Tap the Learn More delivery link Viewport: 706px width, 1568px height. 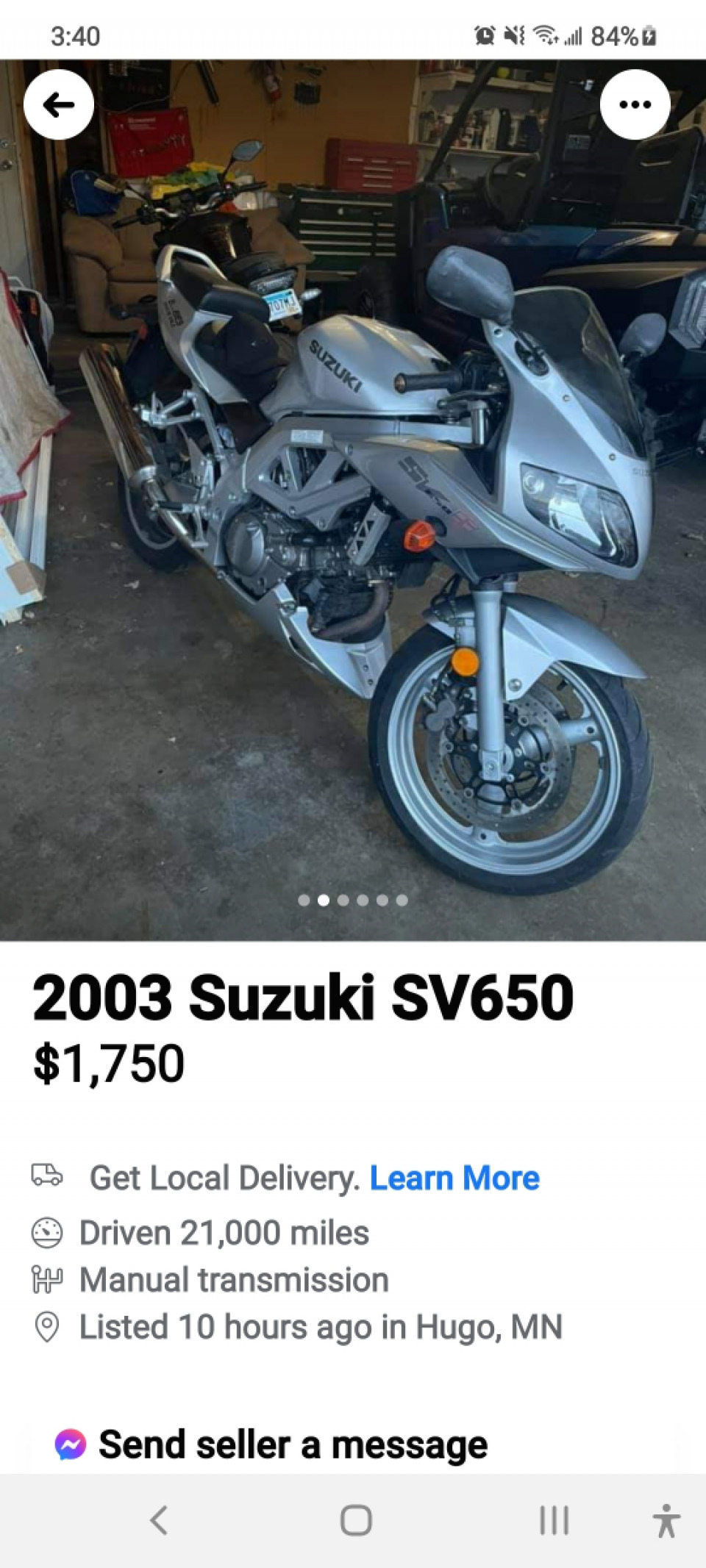pyautogui.click(x=454, y=1178)
